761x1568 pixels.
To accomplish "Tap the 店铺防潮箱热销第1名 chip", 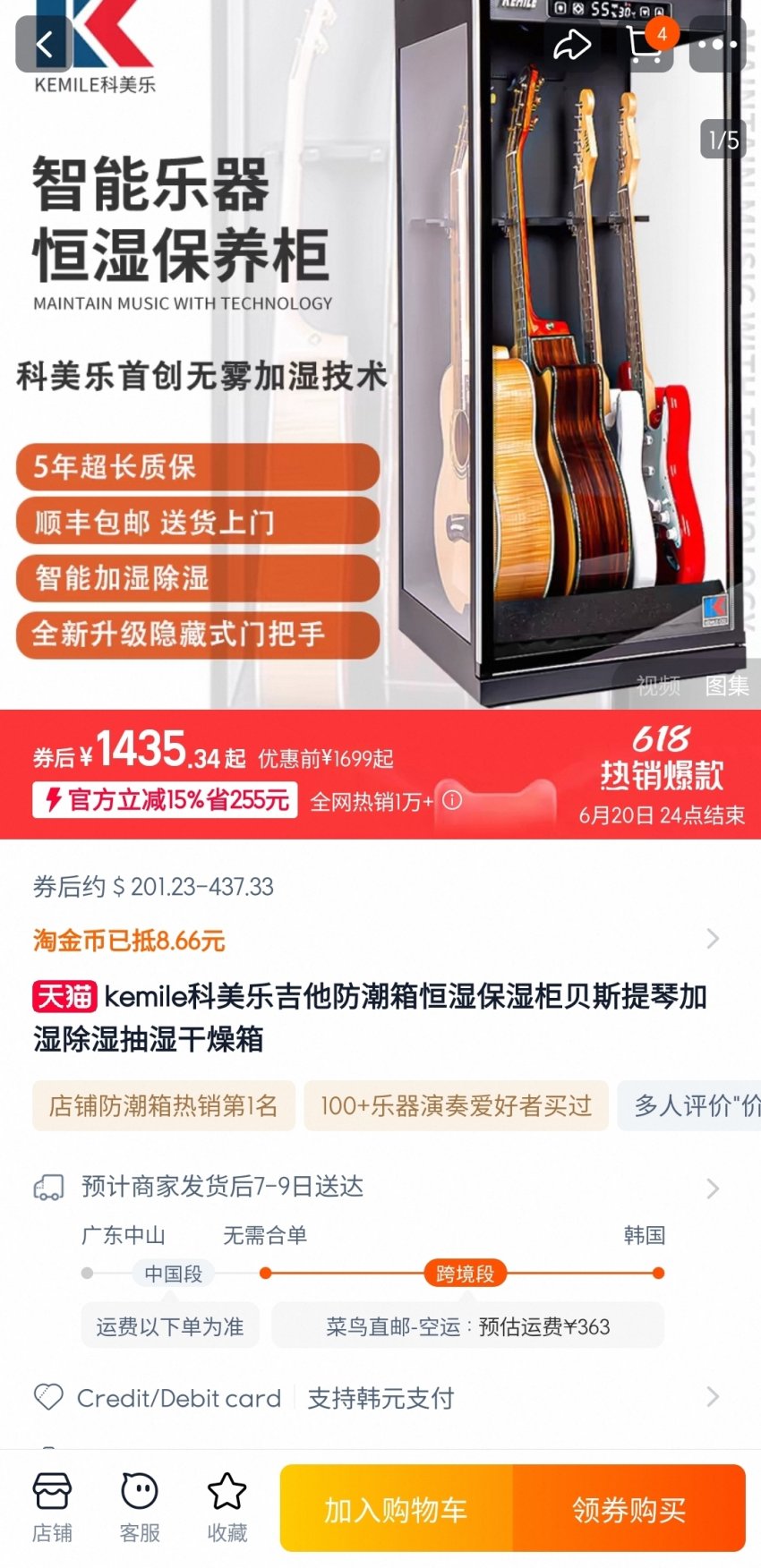I will pos(164,1105).
